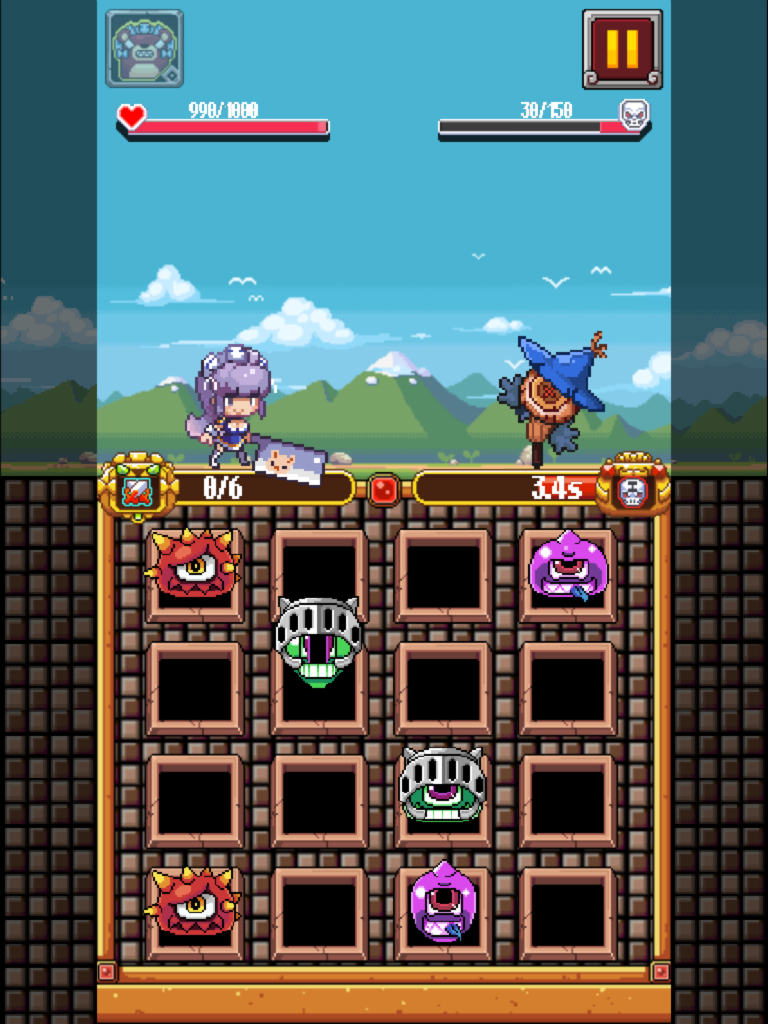The height and width of the screenshot is (1024, 768).
Task: Tap the helmeted monster sitting in the third row
Action: [x=443, y=785]
